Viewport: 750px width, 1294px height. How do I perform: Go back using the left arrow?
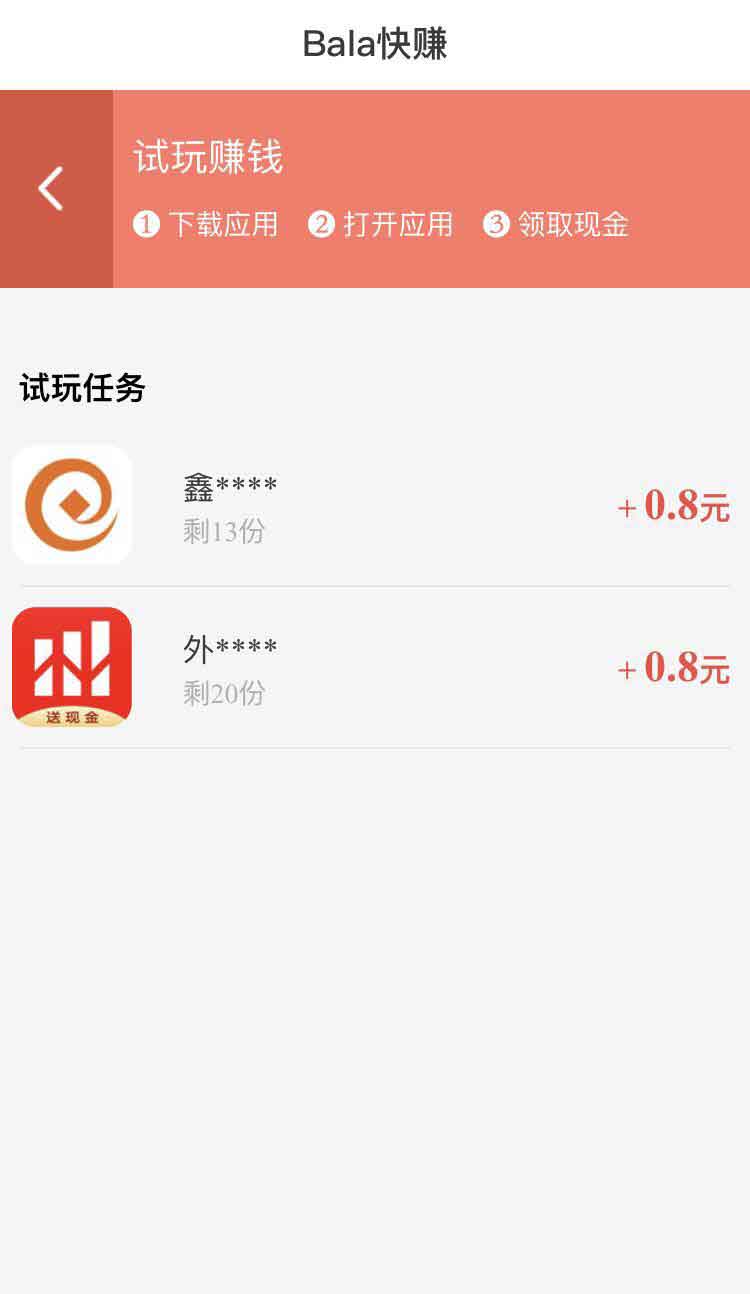56,189
